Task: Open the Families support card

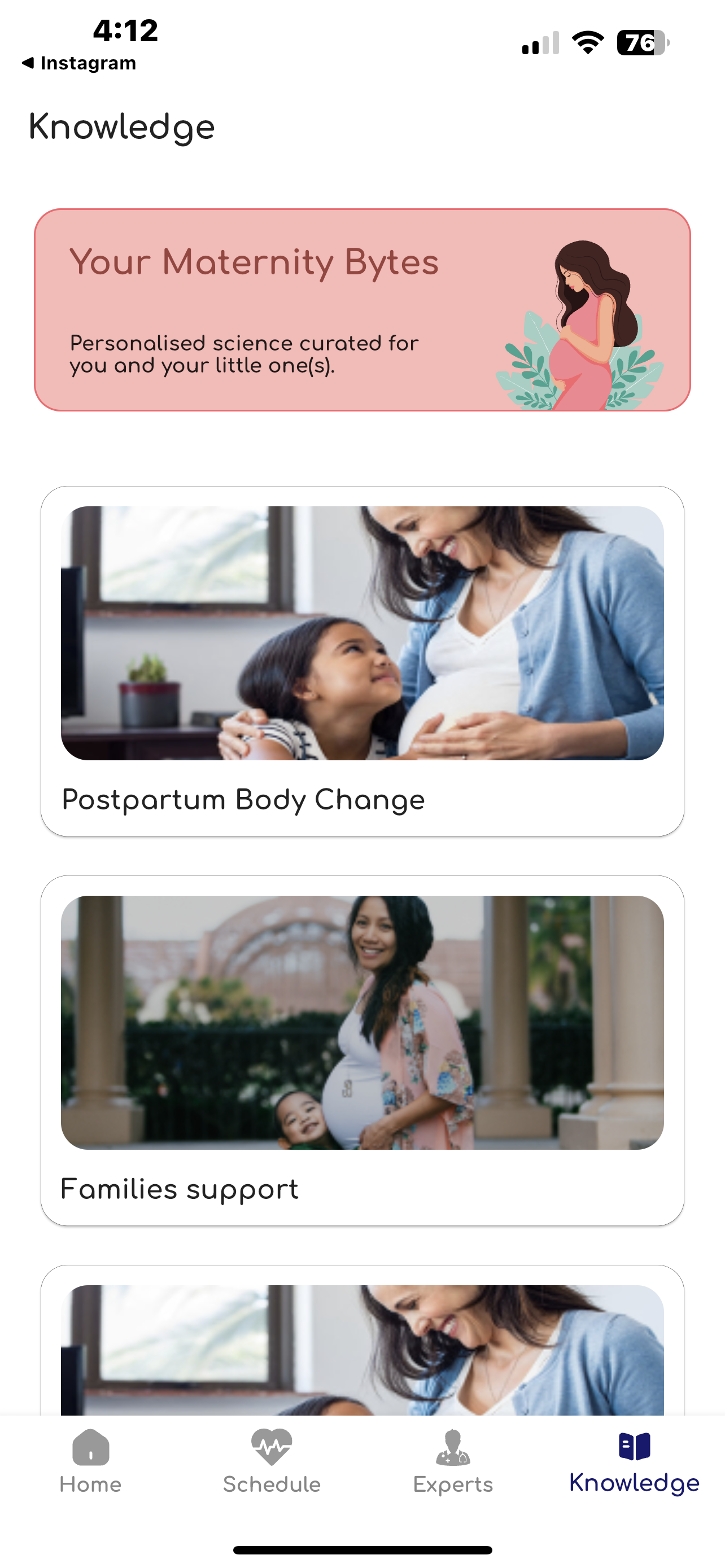Action: 362,1050
